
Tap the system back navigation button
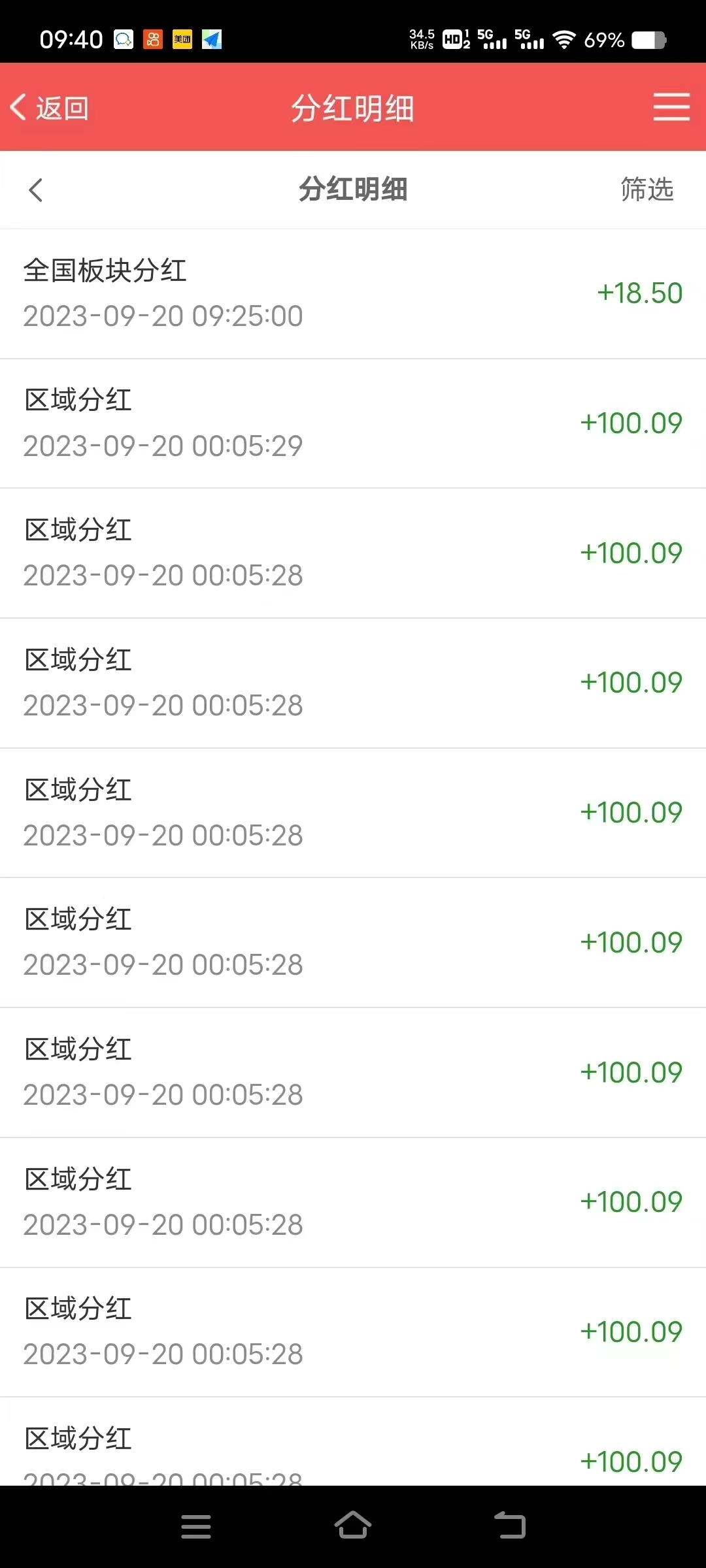pos(510,1526)
